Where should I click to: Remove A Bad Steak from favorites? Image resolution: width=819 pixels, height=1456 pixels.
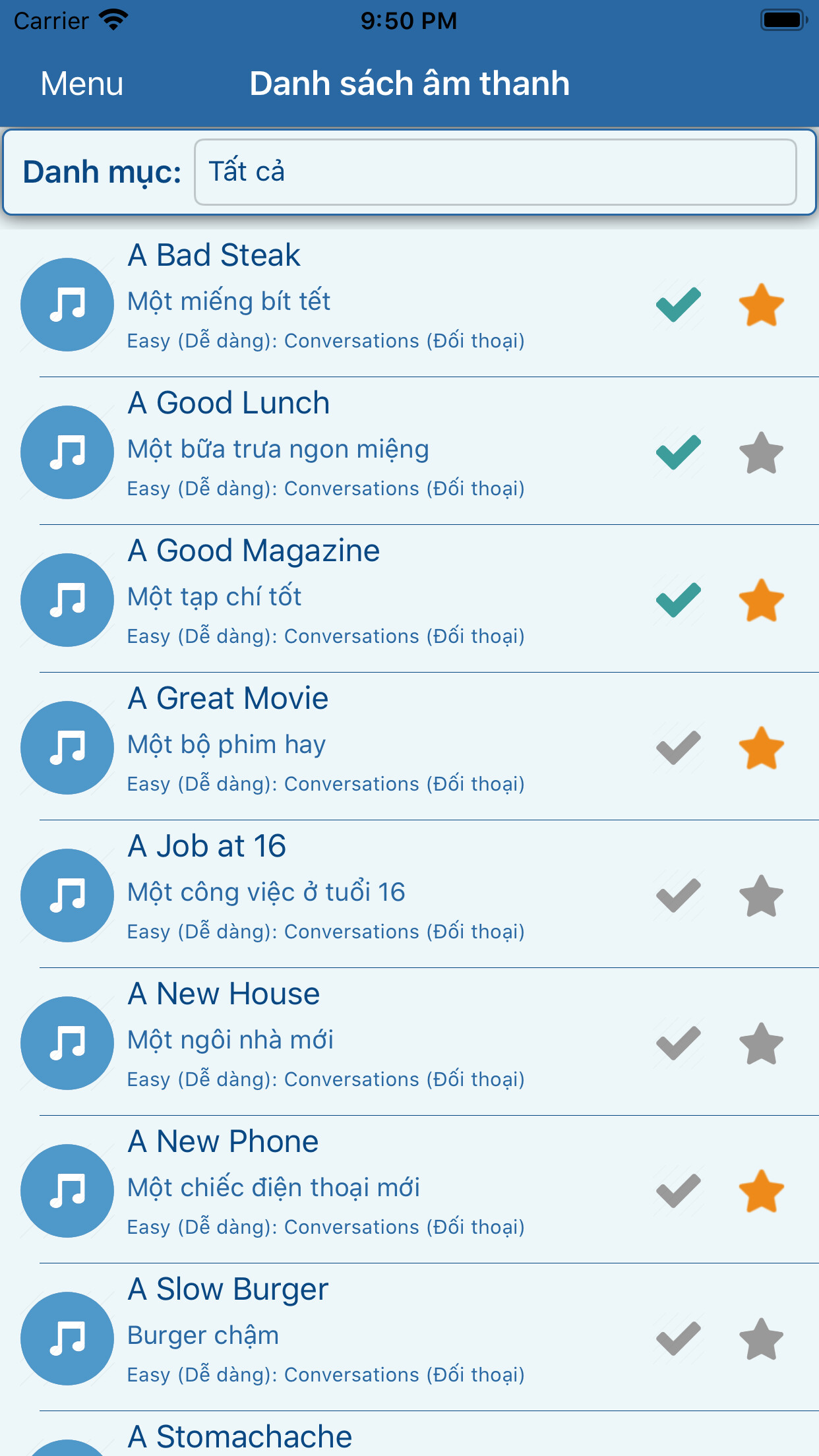[x=761, y=305]
